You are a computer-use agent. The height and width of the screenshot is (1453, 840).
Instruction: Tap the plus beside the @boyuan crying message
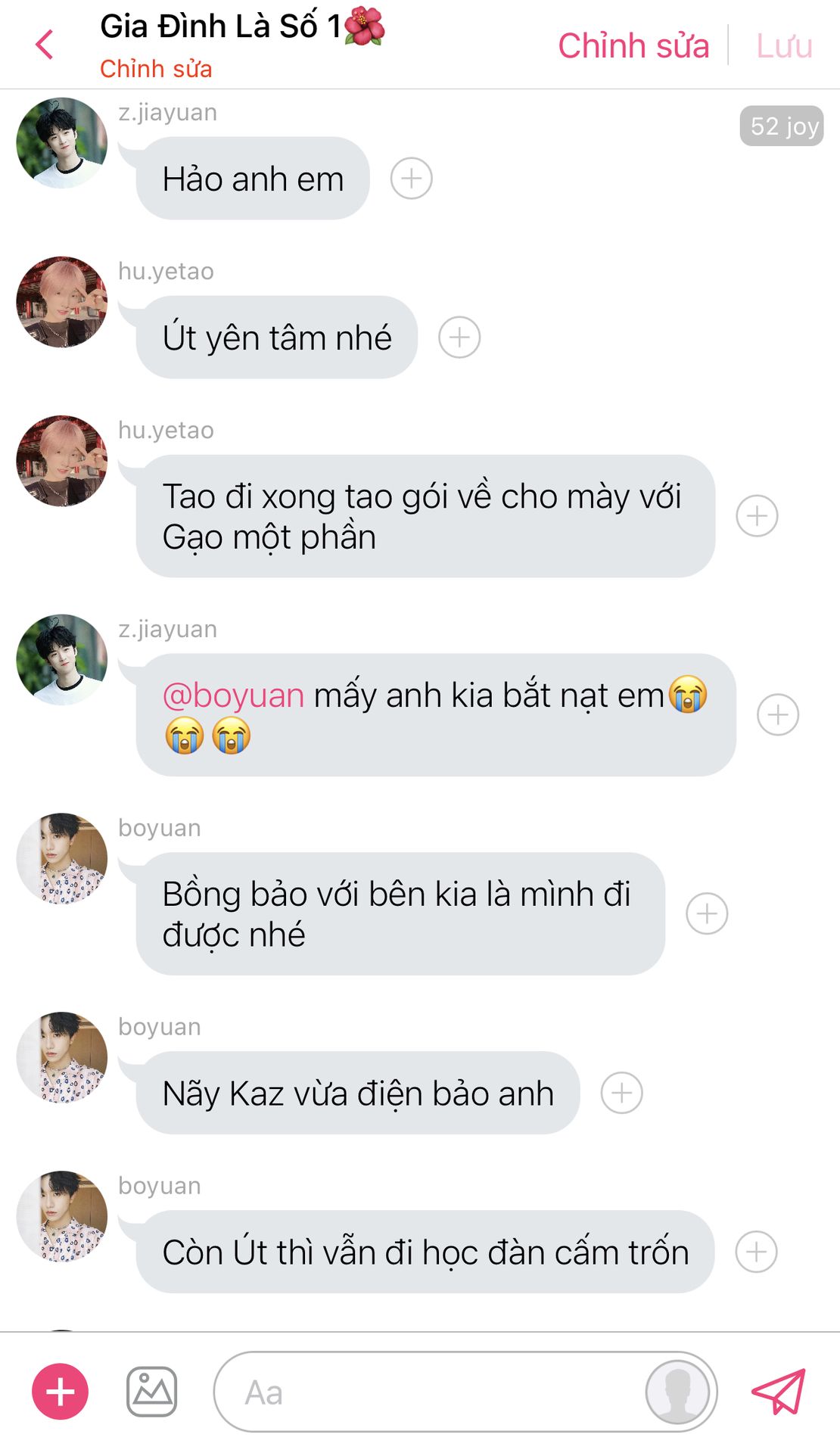coord(778,714)
